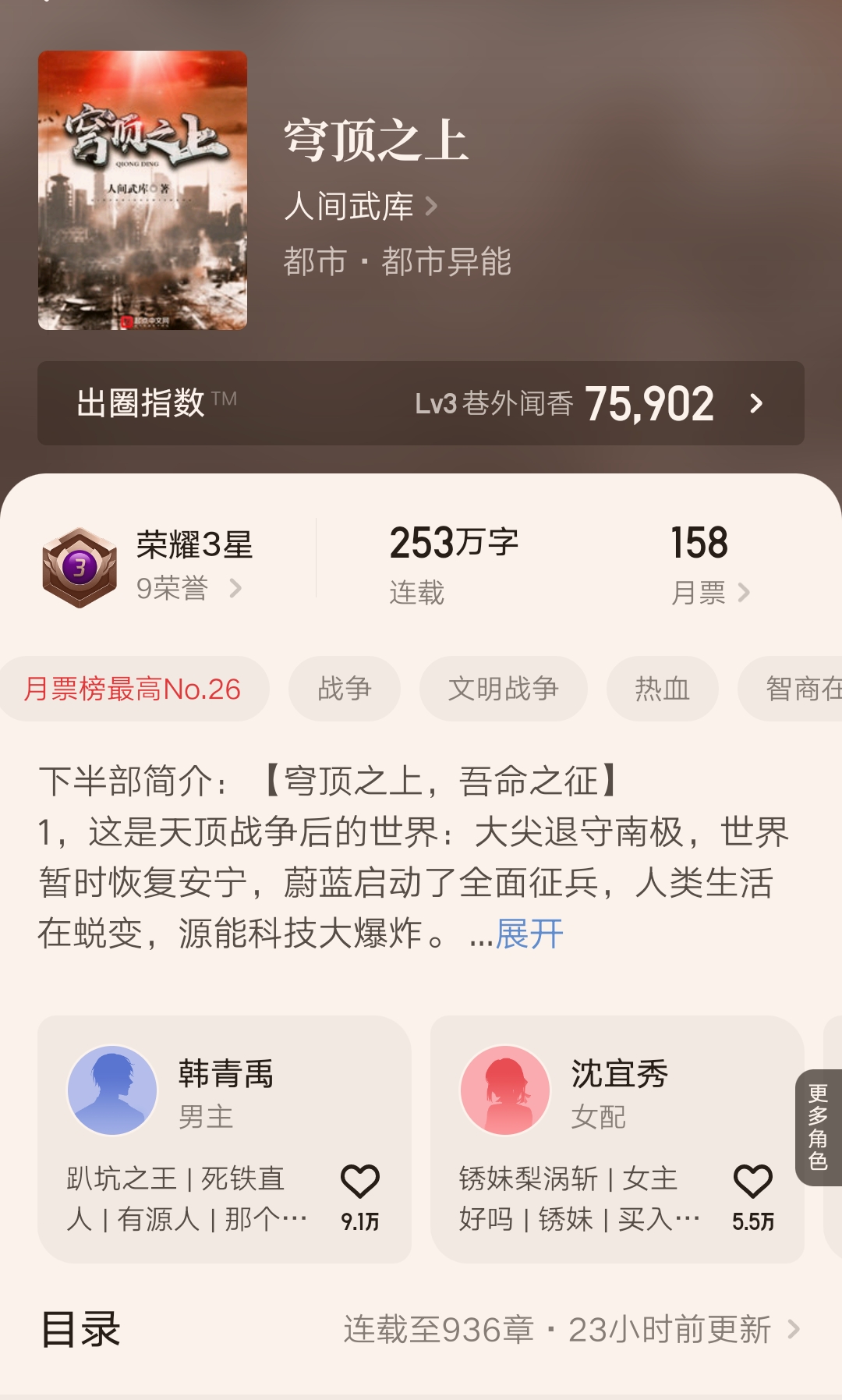Select the 热血 tag

662,688
